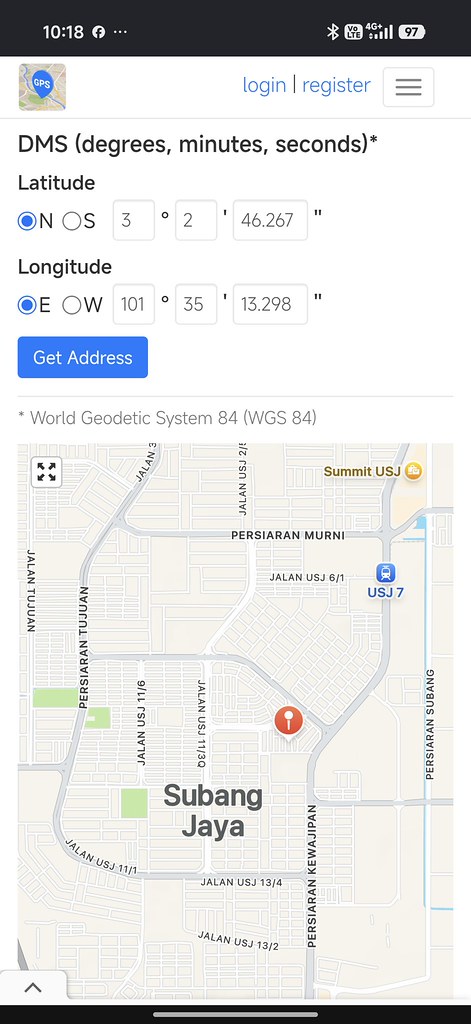Edit the latitude degrees field
This screenshot has height=1024, width=471.
(x=134, y=220)
